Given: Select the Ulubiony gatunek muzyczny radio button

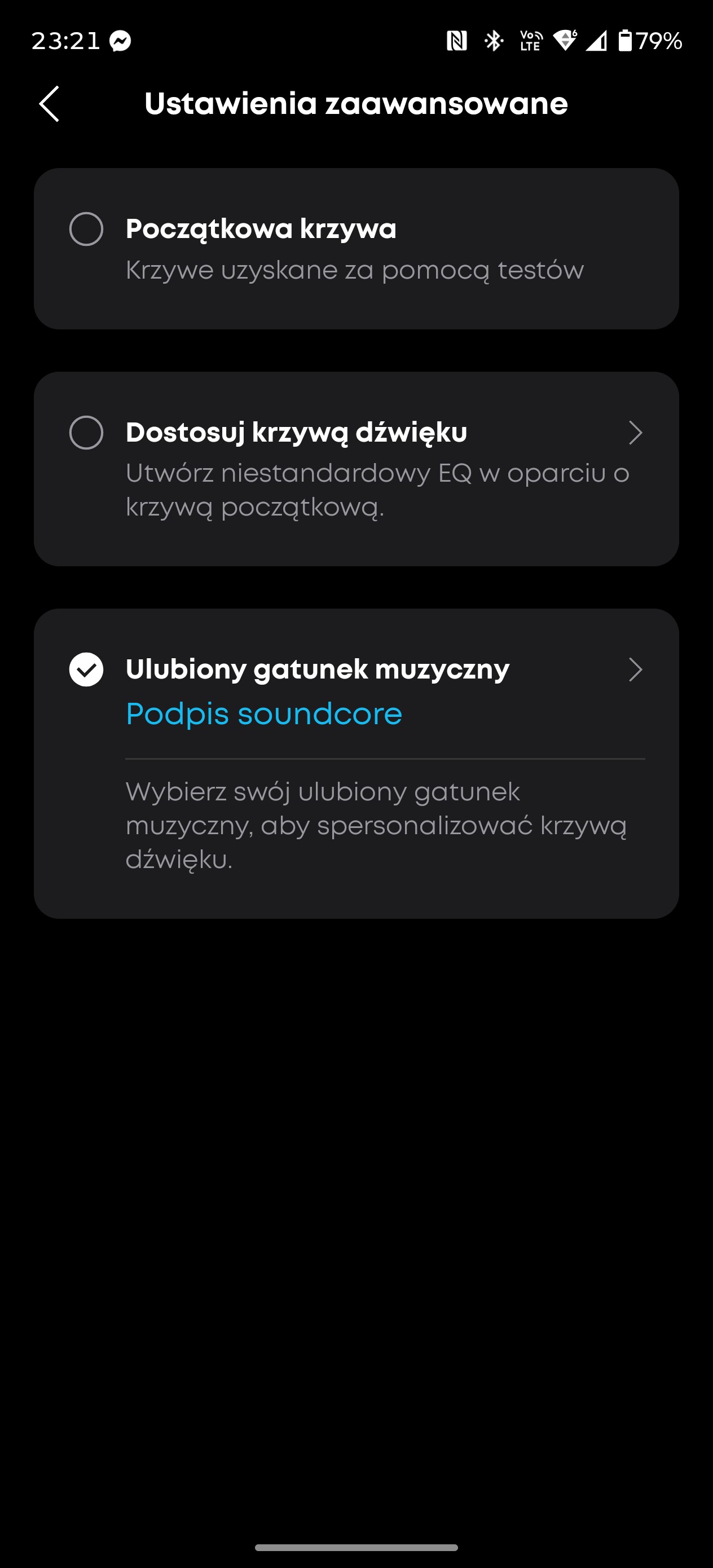Looking at the screenshot, I should pyautogui.click(x=86, y=670).
